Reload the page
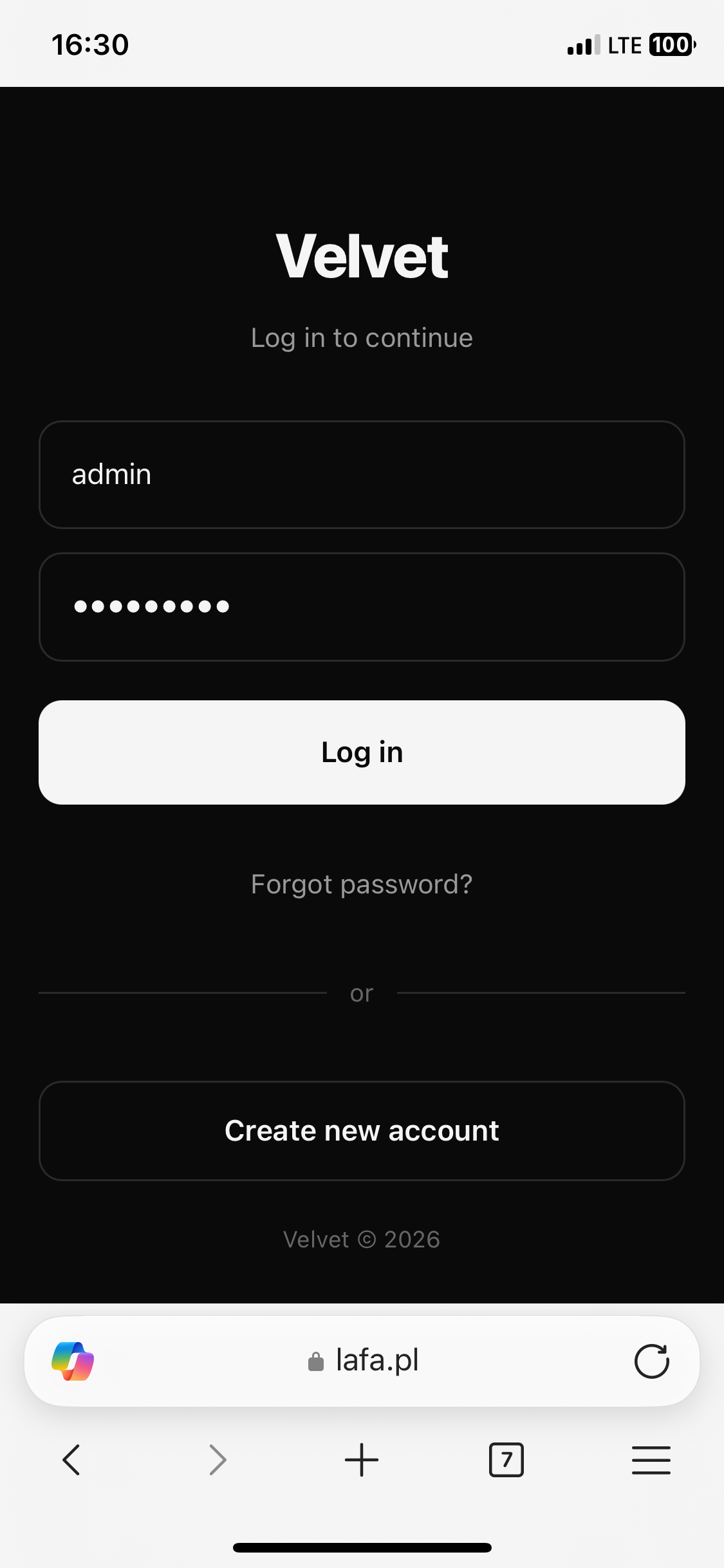 [651, 1361]
